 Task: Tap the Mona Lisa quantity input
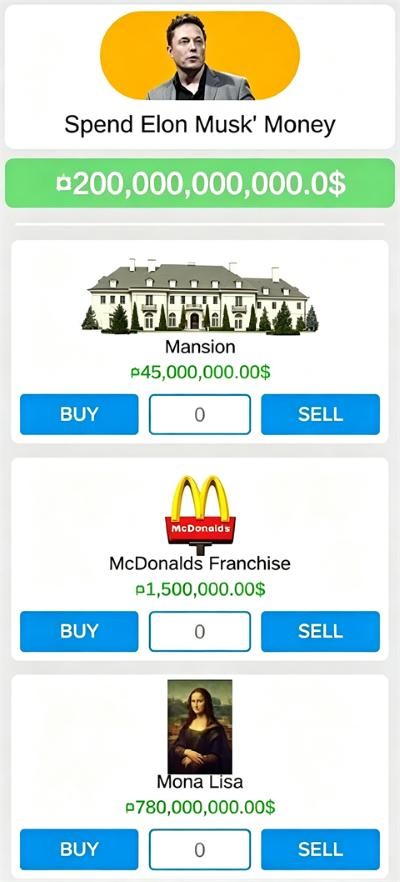coord(200,849)
